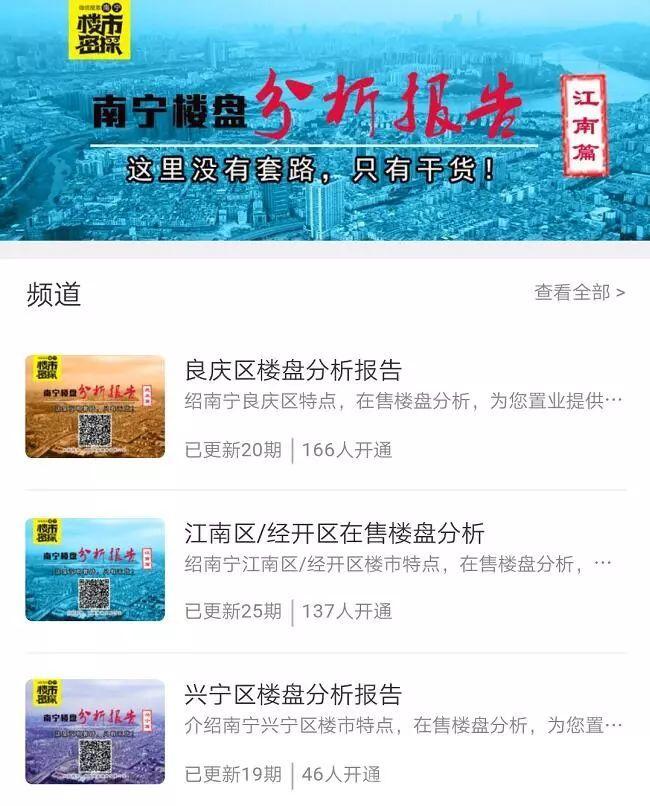
Task: Open the 良庆区楼盘分析报告 channel
Action: tap(293, 370)
